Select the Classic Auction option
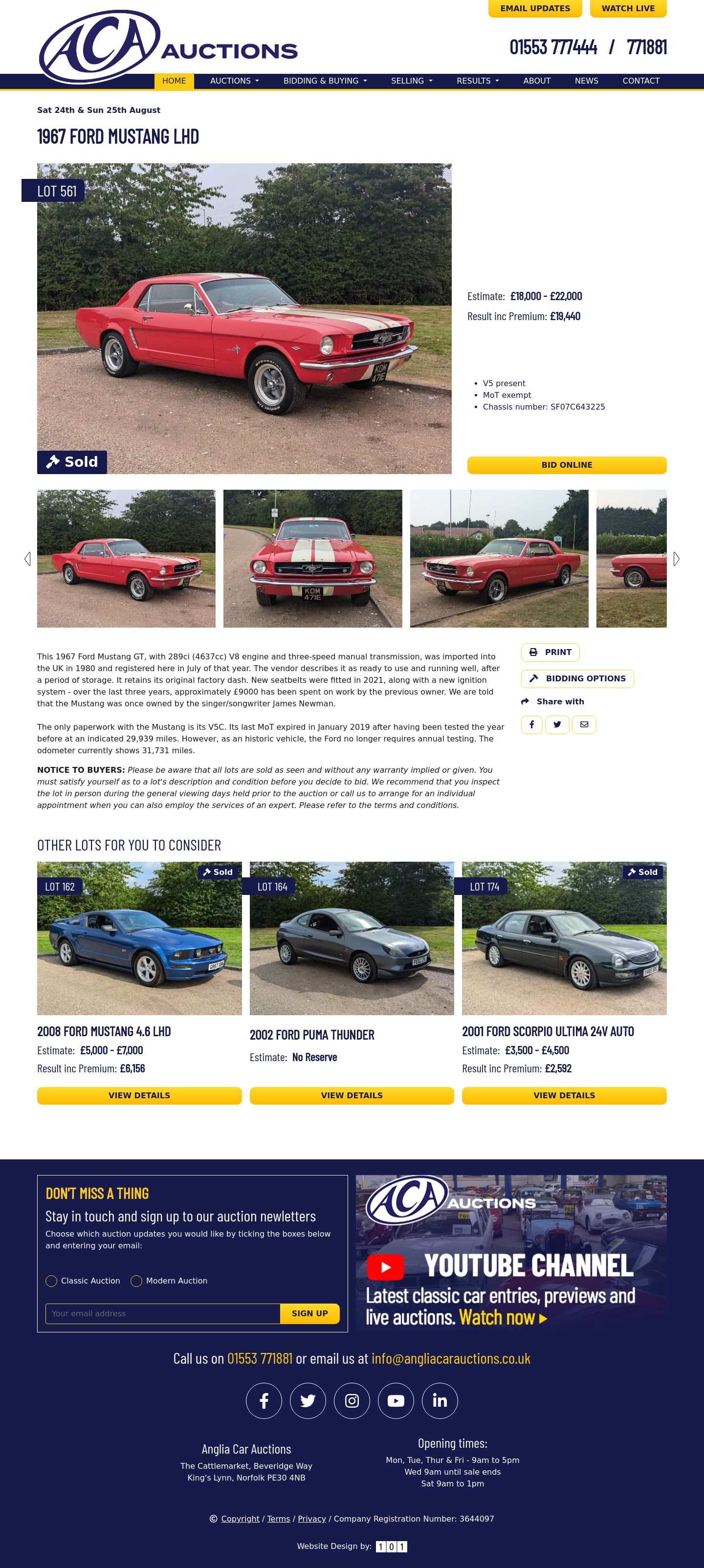This screenshot has height=1568, width=704. [52, 1281]
